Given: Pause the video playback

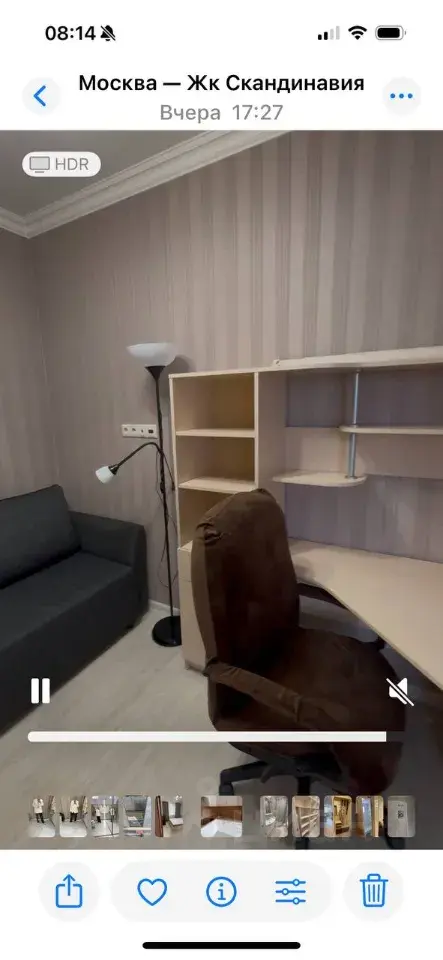Looking at the screenshot, I should [x=40, y=691].
